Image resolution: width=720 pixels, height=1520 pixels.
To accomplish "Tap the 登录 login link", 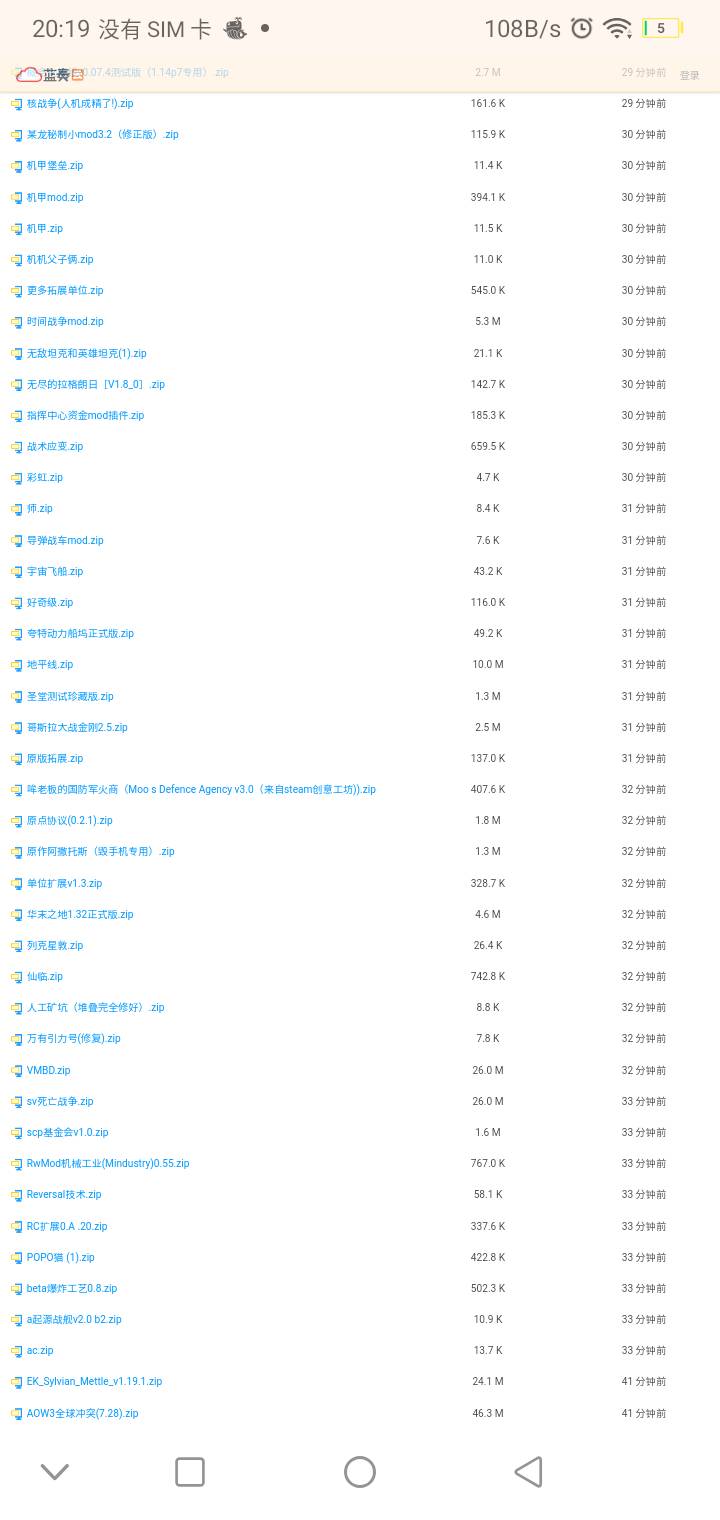I will pos(689,75).
